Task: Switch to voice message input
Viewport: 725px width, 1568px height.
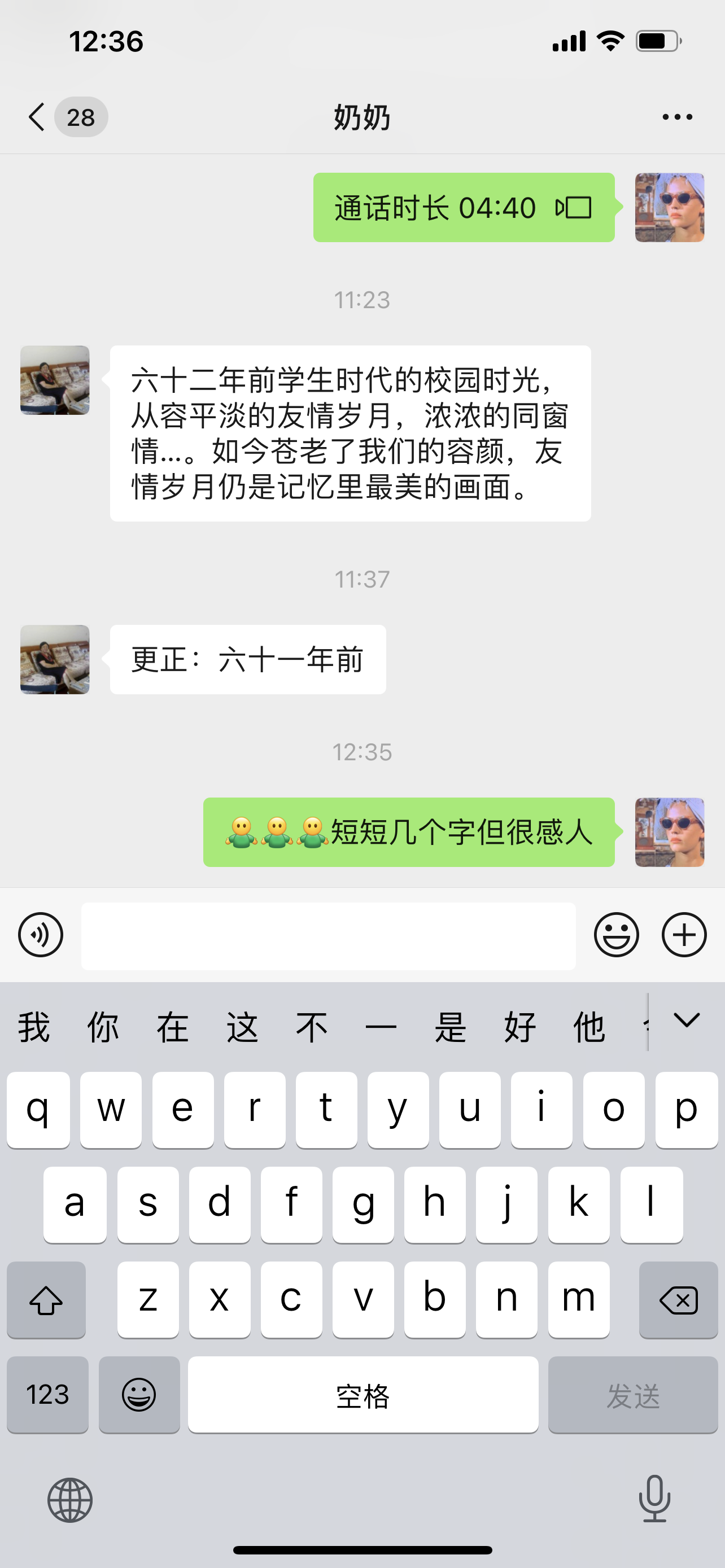Action: coord(41,934)
